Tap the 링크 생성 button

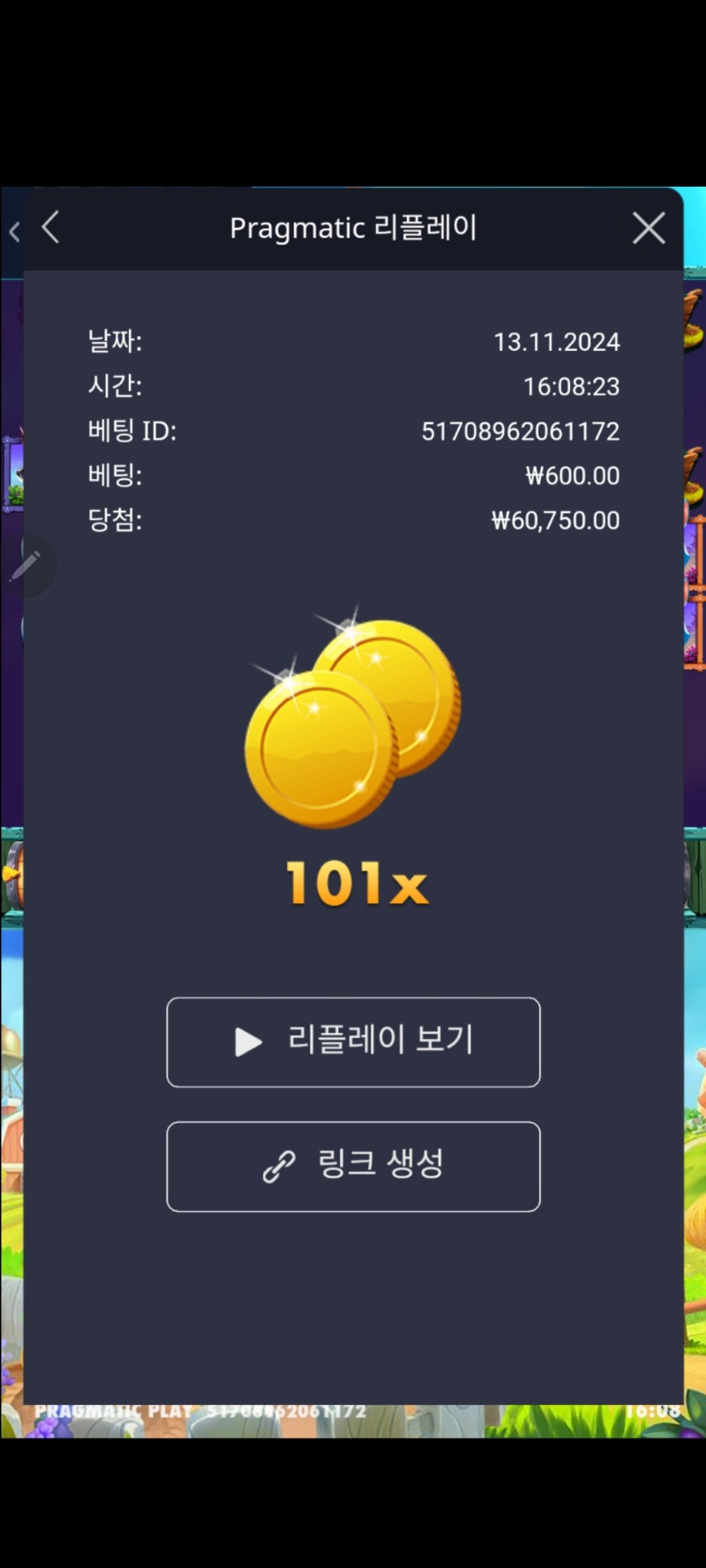pos(353,1166)
